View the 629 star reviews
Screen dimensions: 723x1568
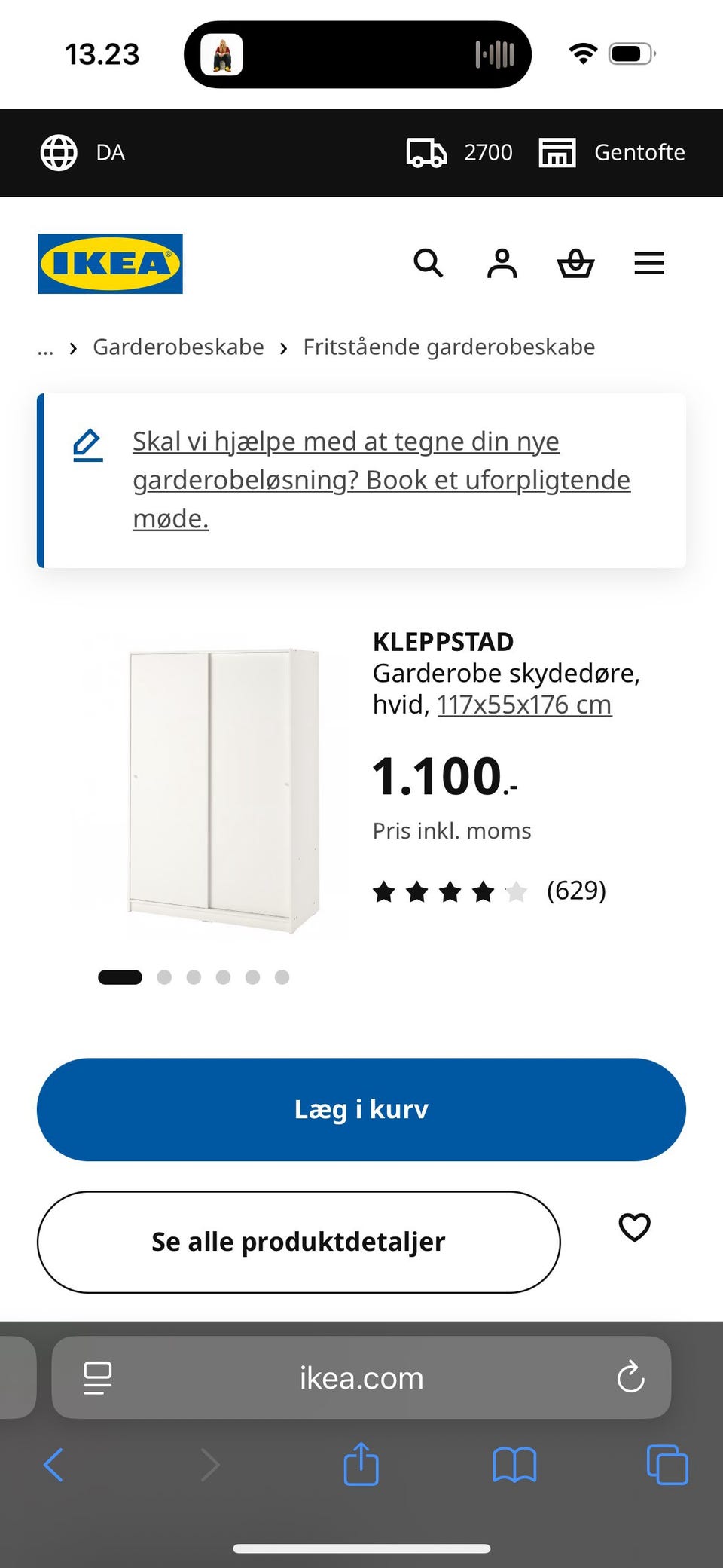tap(490, 891)
